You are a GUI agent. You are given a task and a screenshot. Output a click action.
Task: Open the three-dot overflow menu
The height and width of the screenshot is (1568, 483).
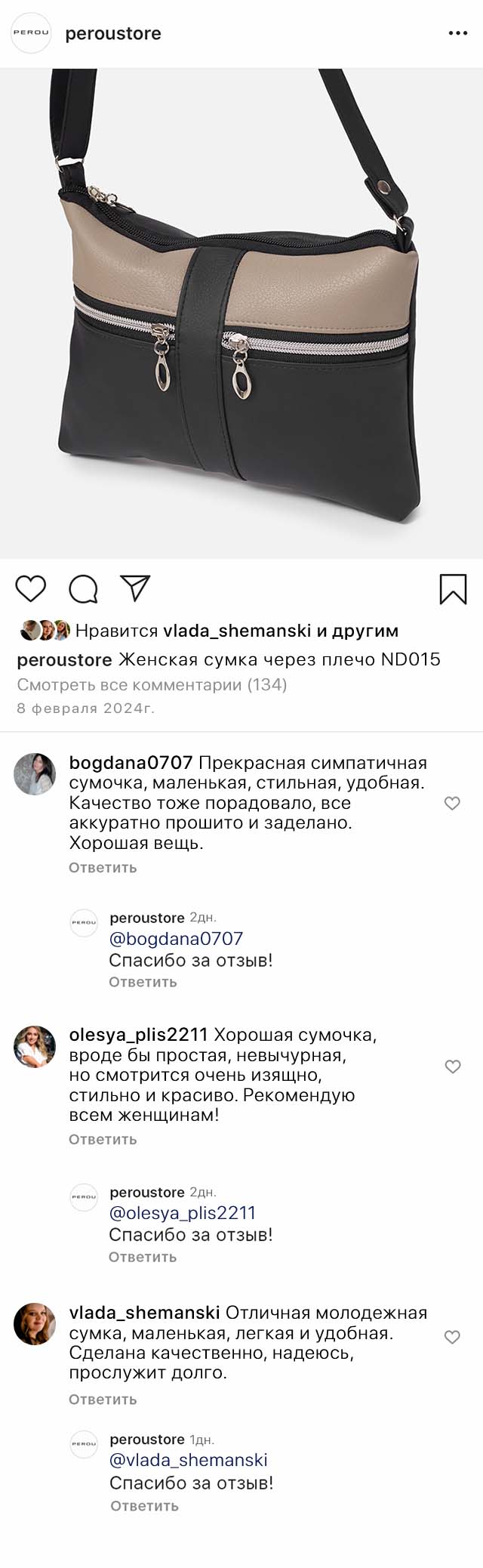click(457, 34)
